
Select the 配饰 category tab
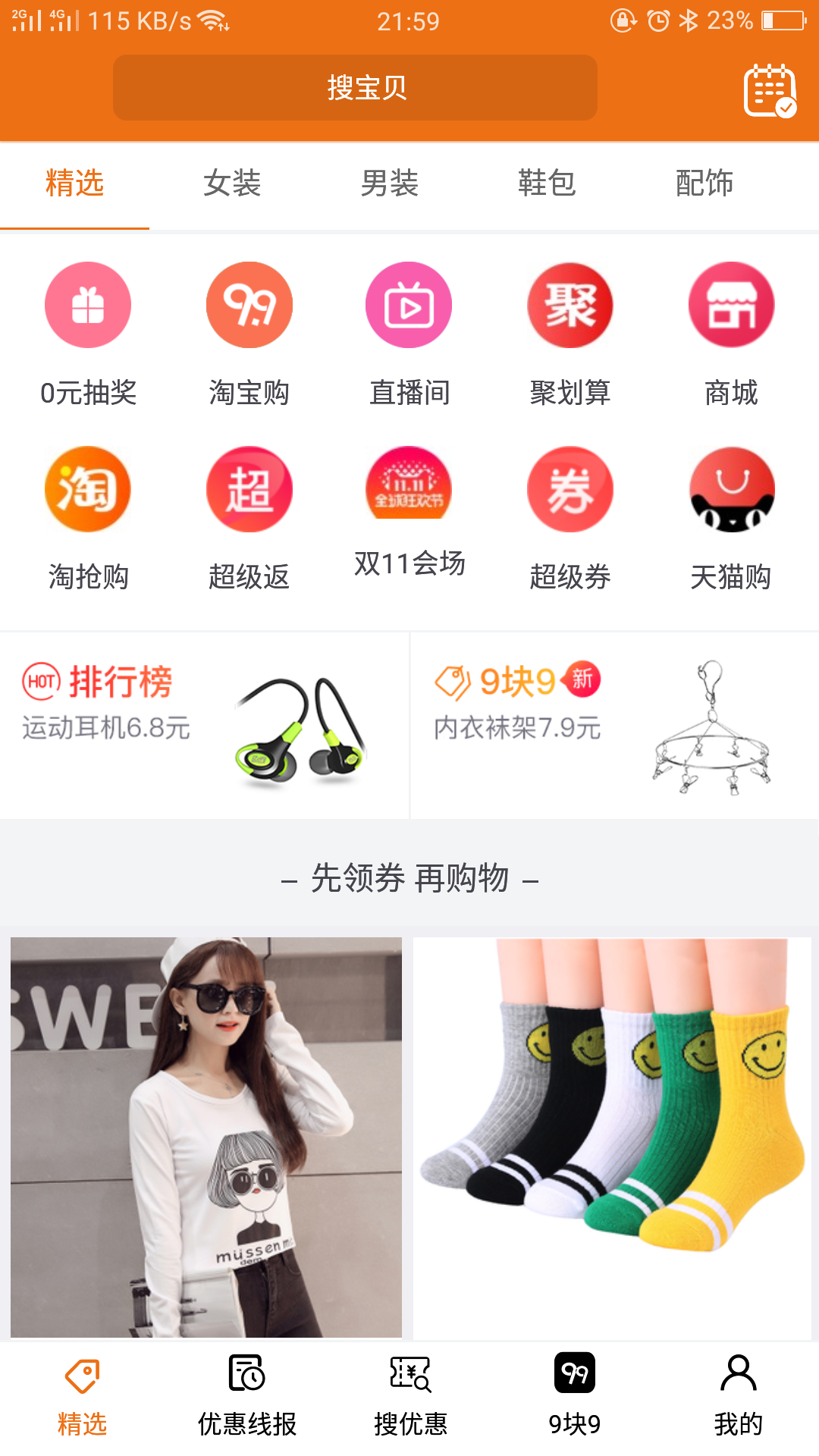click(x=704, y=184)
